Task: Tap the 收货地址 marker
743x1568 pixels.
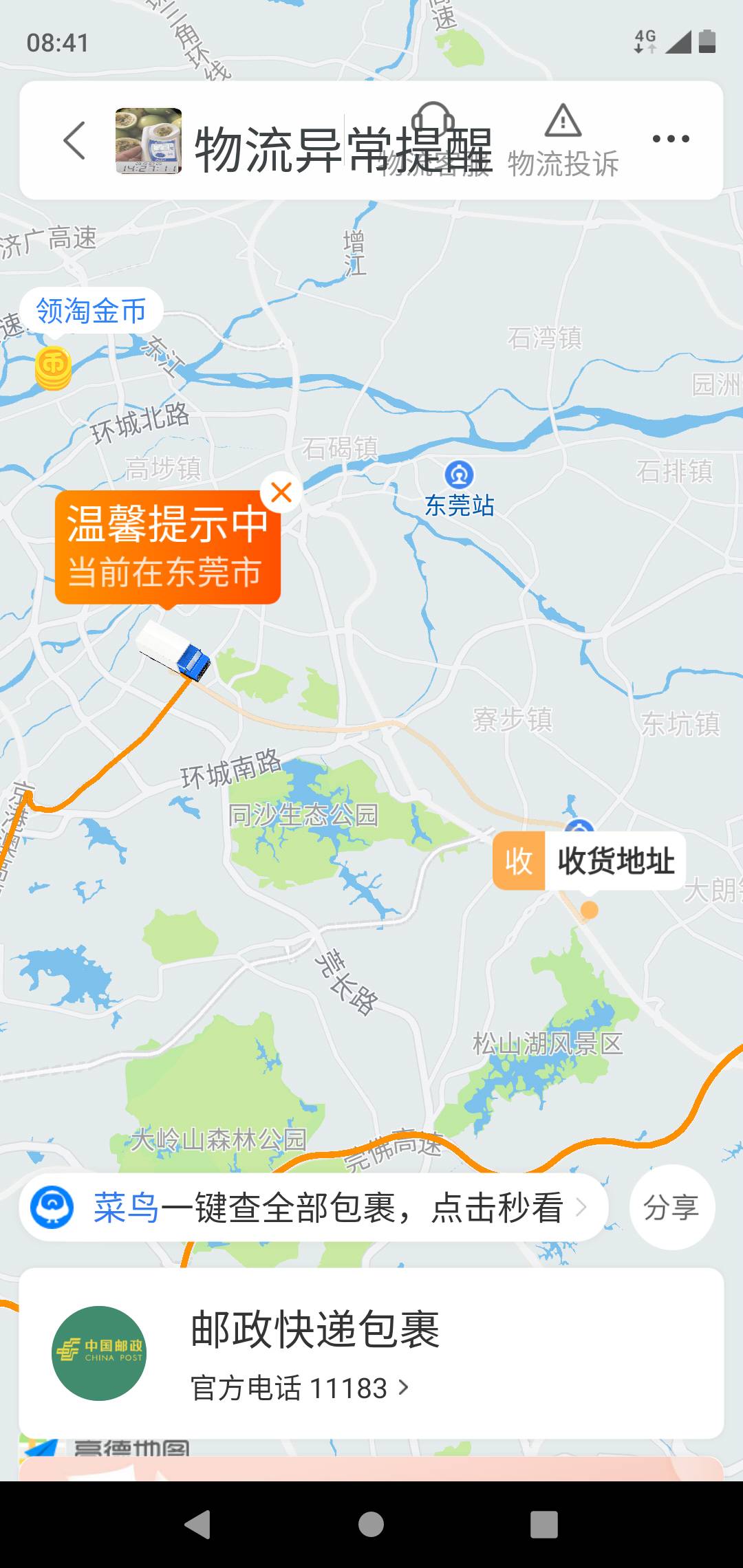Action: 589,861
